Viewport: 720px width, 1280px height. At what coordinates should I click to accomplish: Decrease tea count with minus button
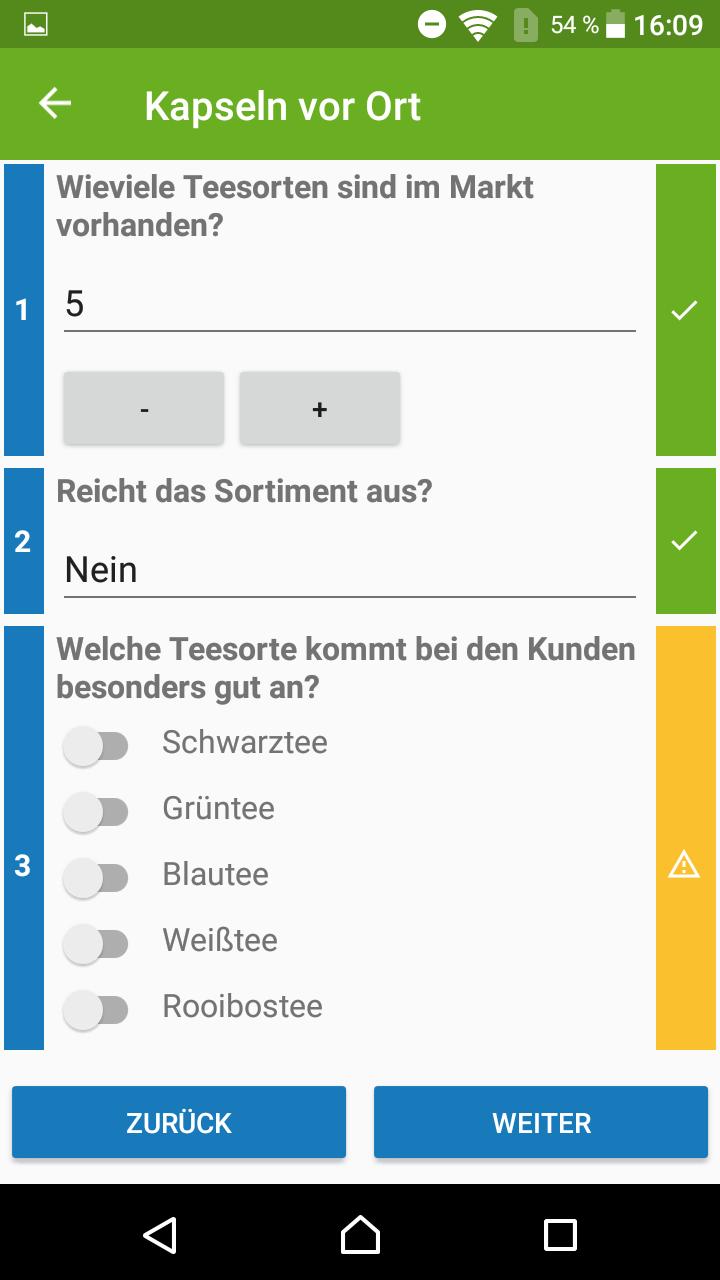point(144,408)
